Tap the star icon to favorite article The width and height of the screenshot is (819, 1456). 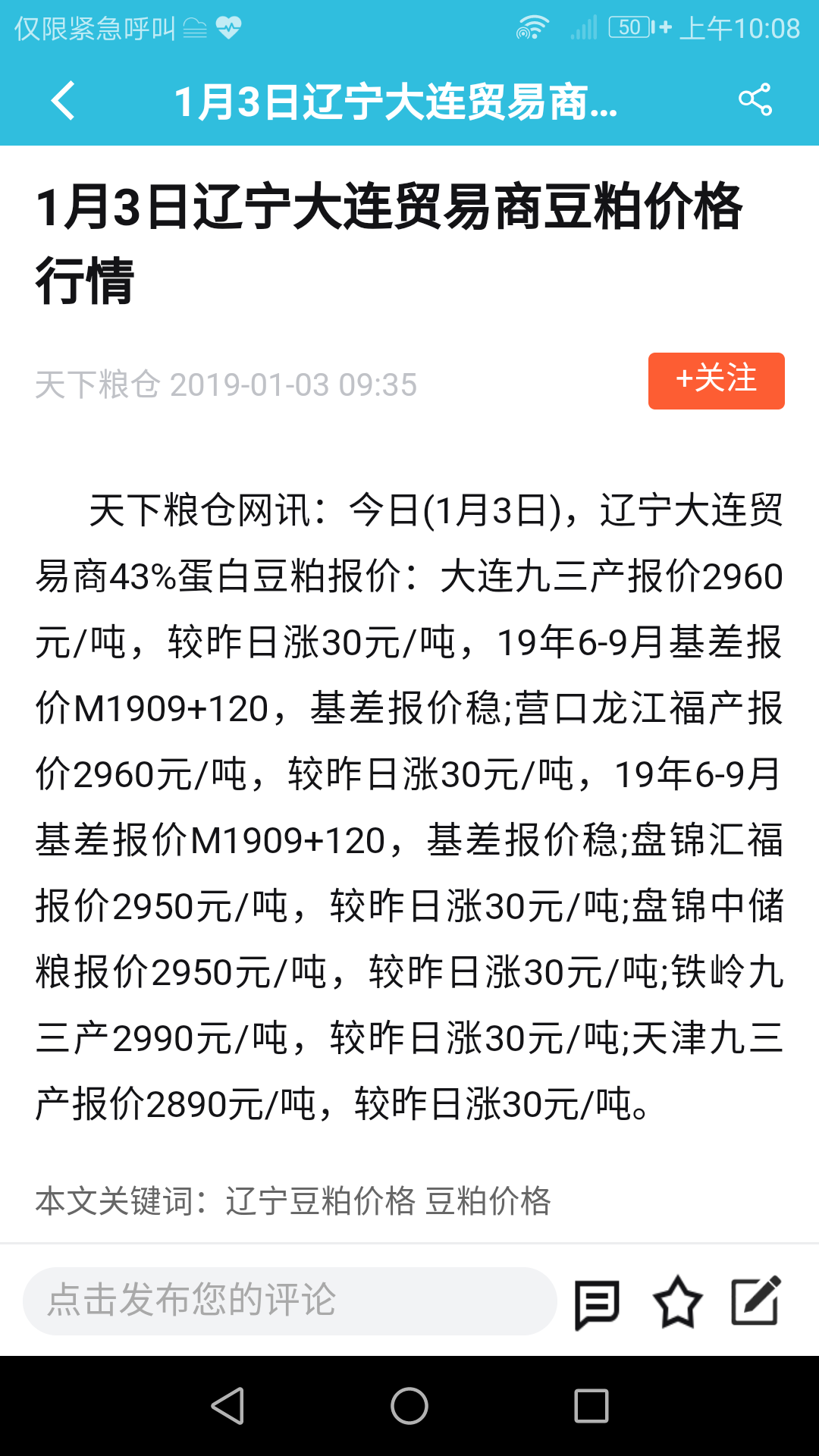pyautogui.click(x=677, y=1300)
